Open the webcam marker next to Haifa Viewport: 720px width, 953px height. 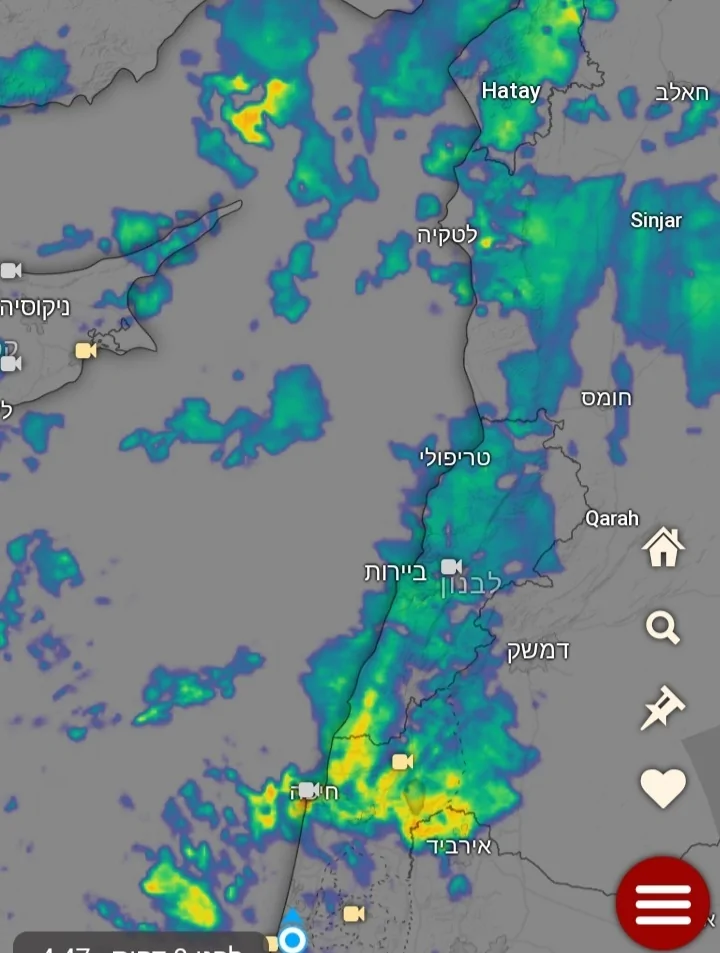point(308,790)
